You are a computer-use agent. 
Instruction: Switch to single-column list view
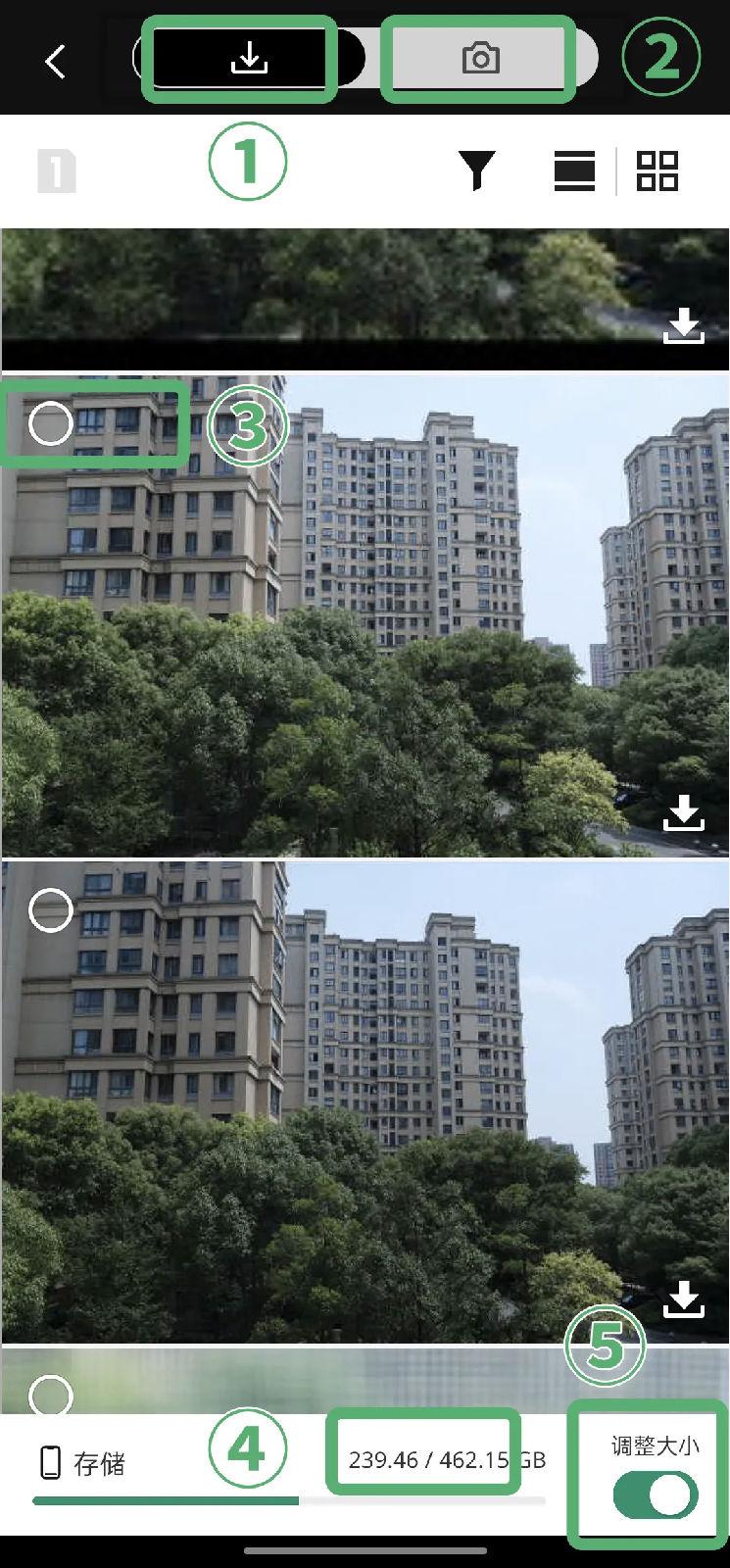574,171
